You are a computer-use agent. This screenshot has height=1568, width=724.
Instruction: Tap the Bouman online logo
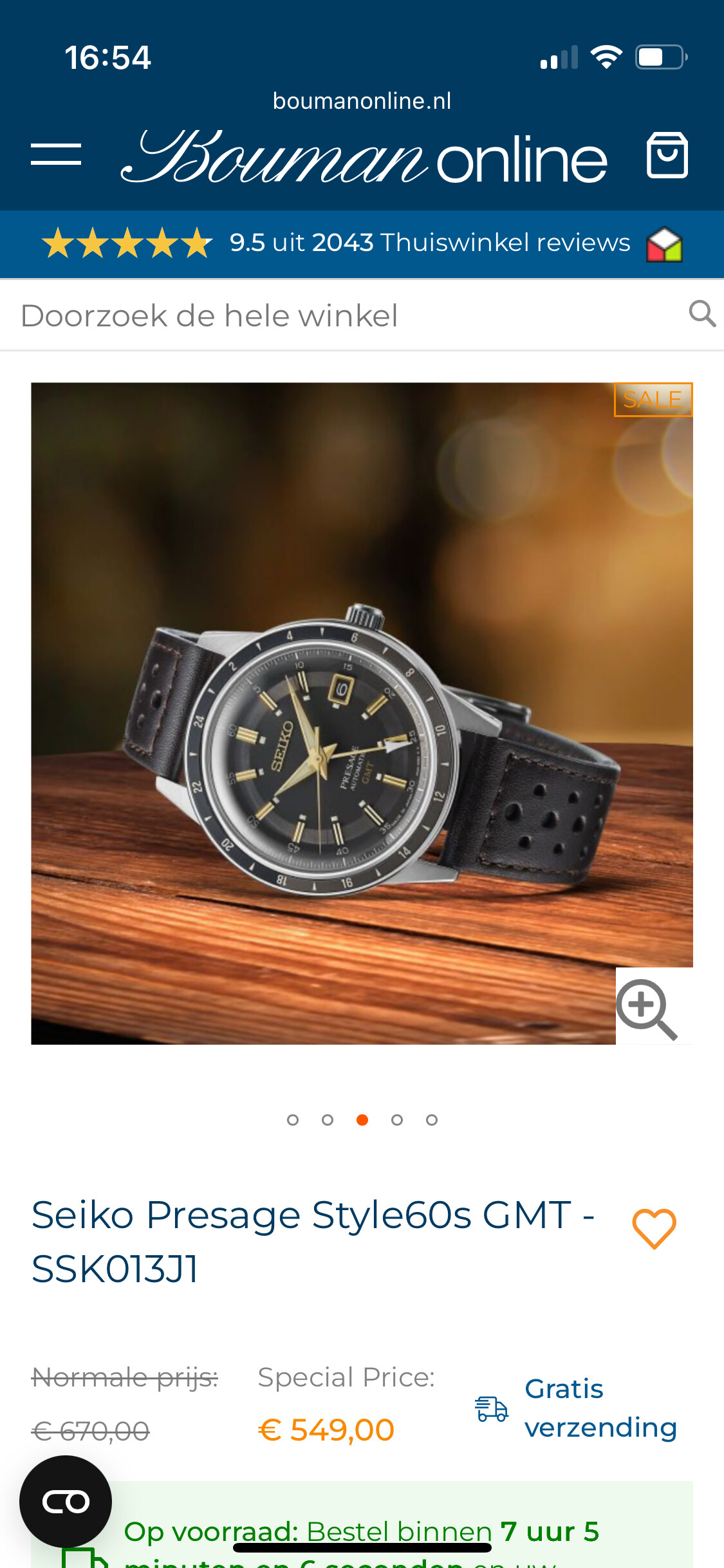(364, 156)
